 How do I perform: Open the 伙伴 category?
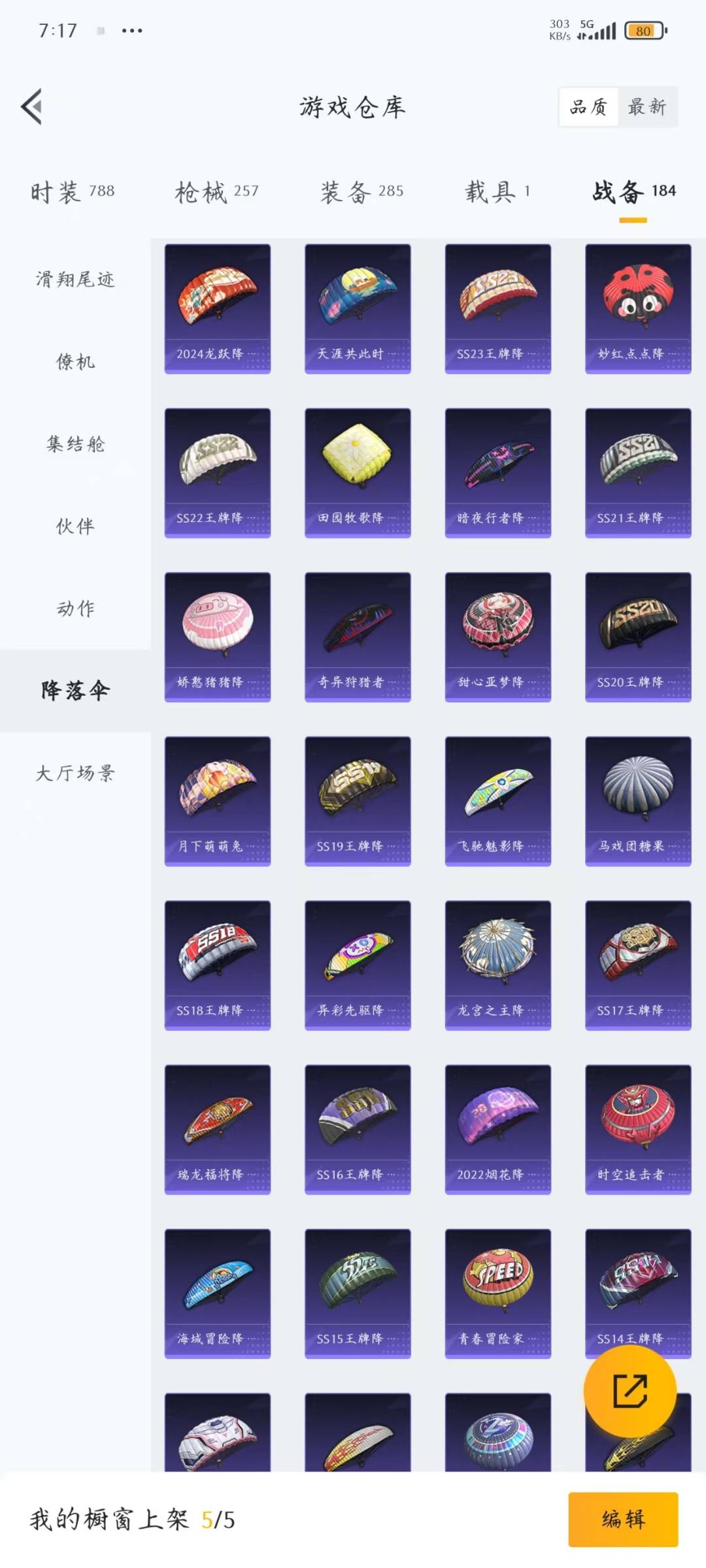click(x=75, y=526)
